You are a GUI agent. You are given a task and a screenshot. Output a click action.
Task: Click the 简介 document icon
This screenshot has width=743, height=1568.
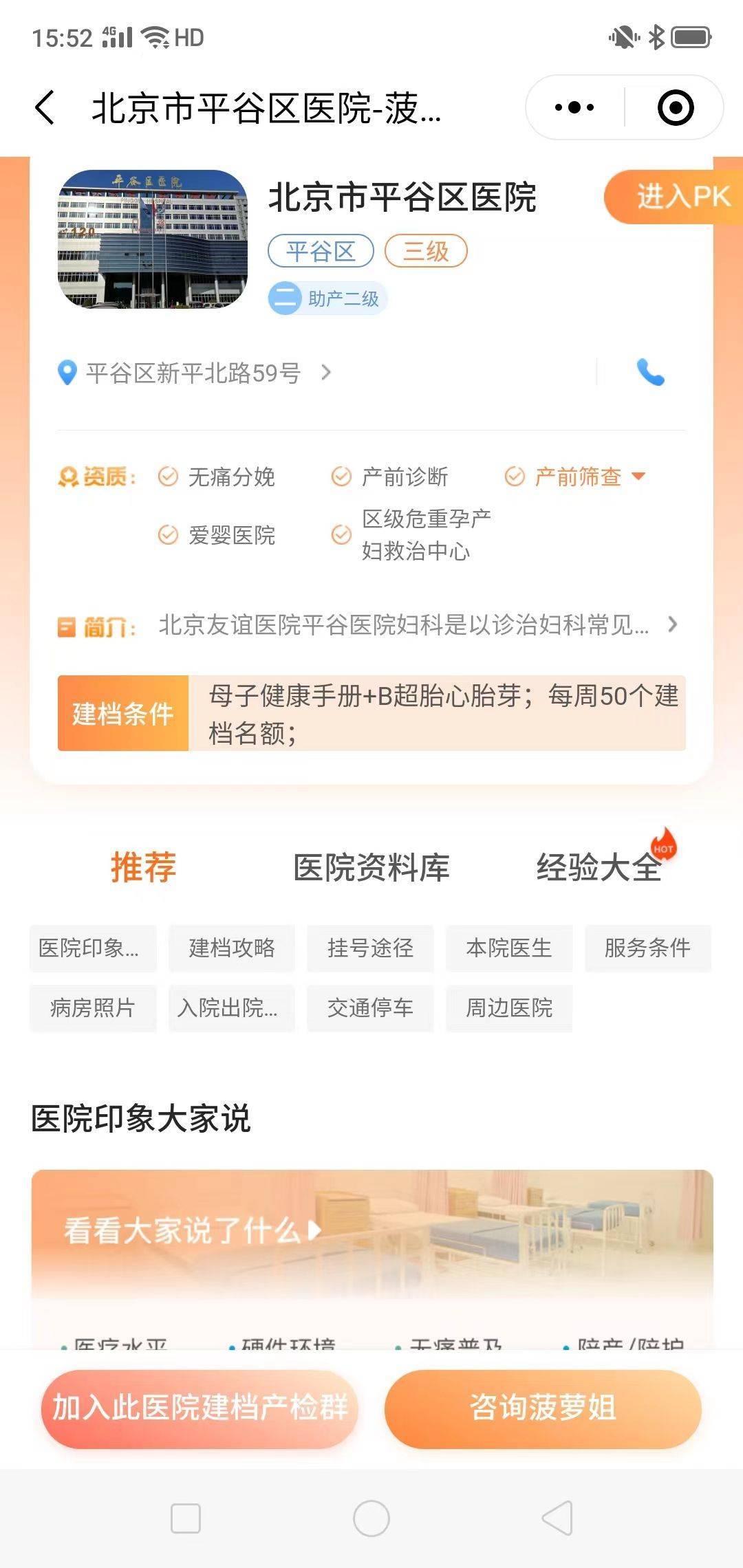[x=67, y=625]
